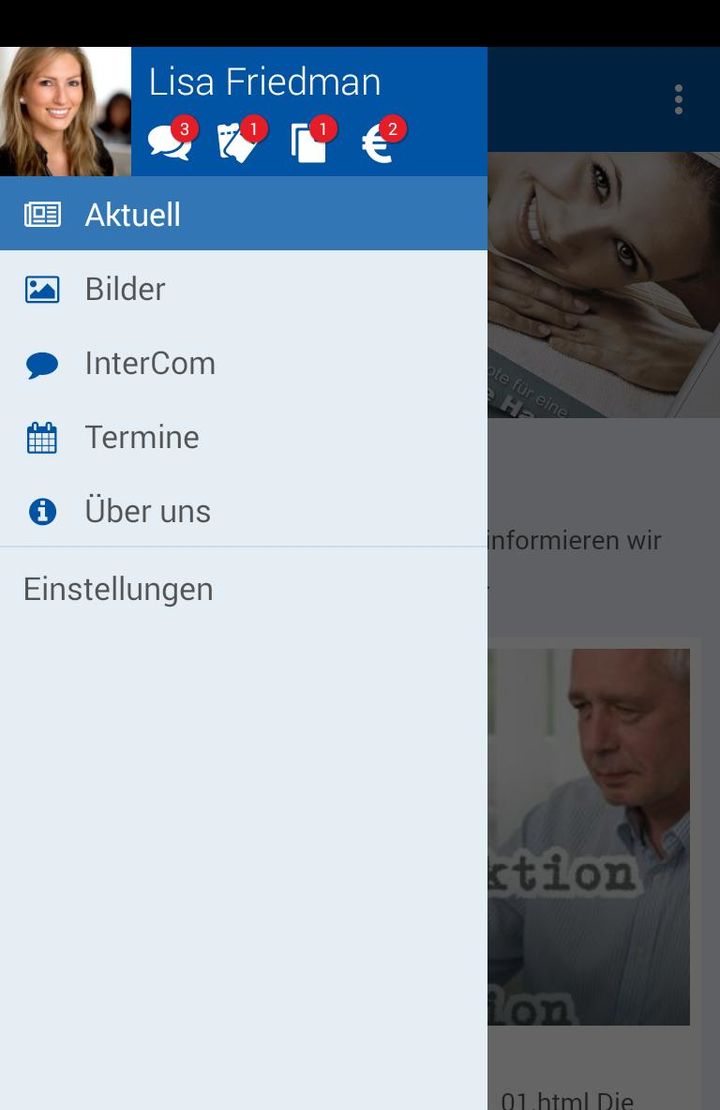Click the InterCom speech bubble icon
Image resolution: width=720 pixels, height=1110 pixels.
[40, 362]
